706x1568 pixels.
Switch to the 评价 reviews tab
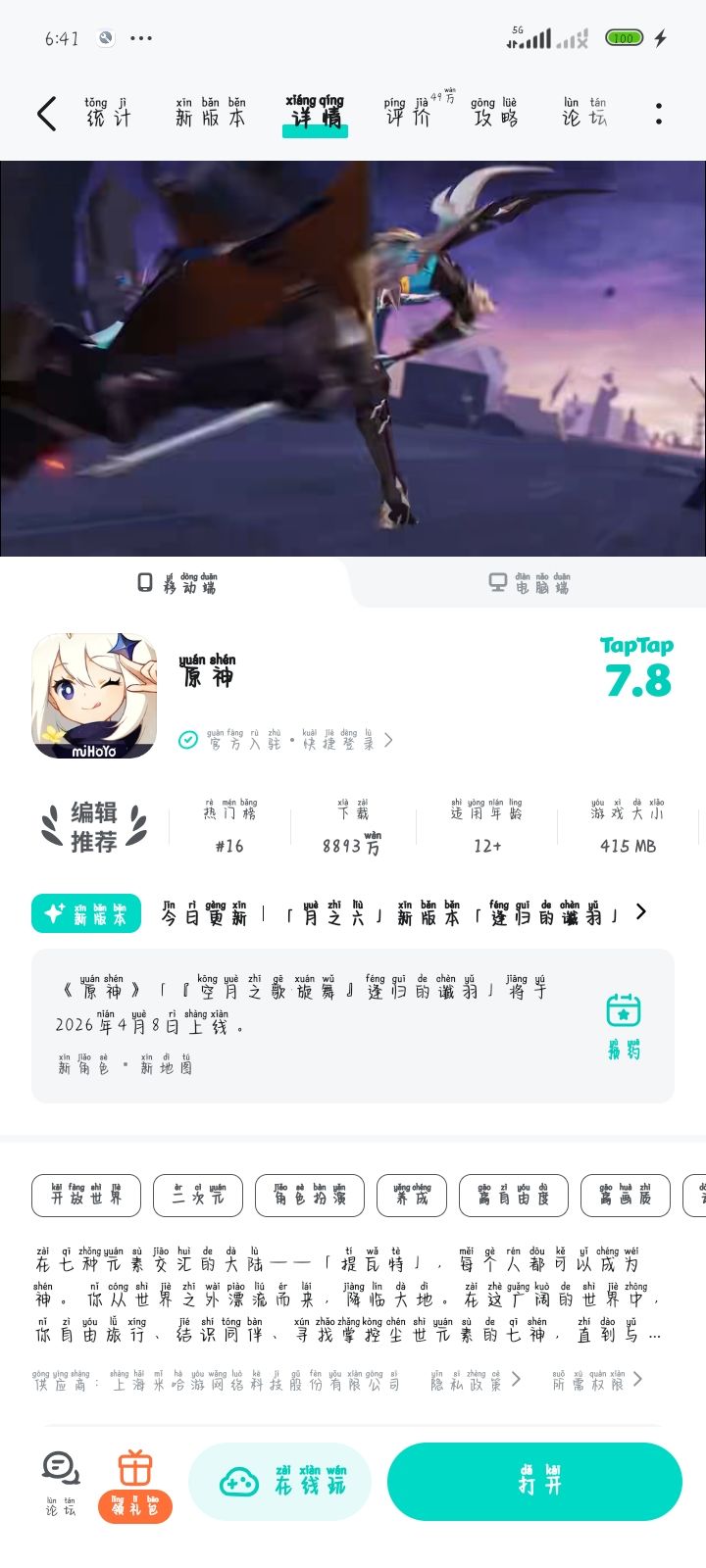click(x=407, y=114)
